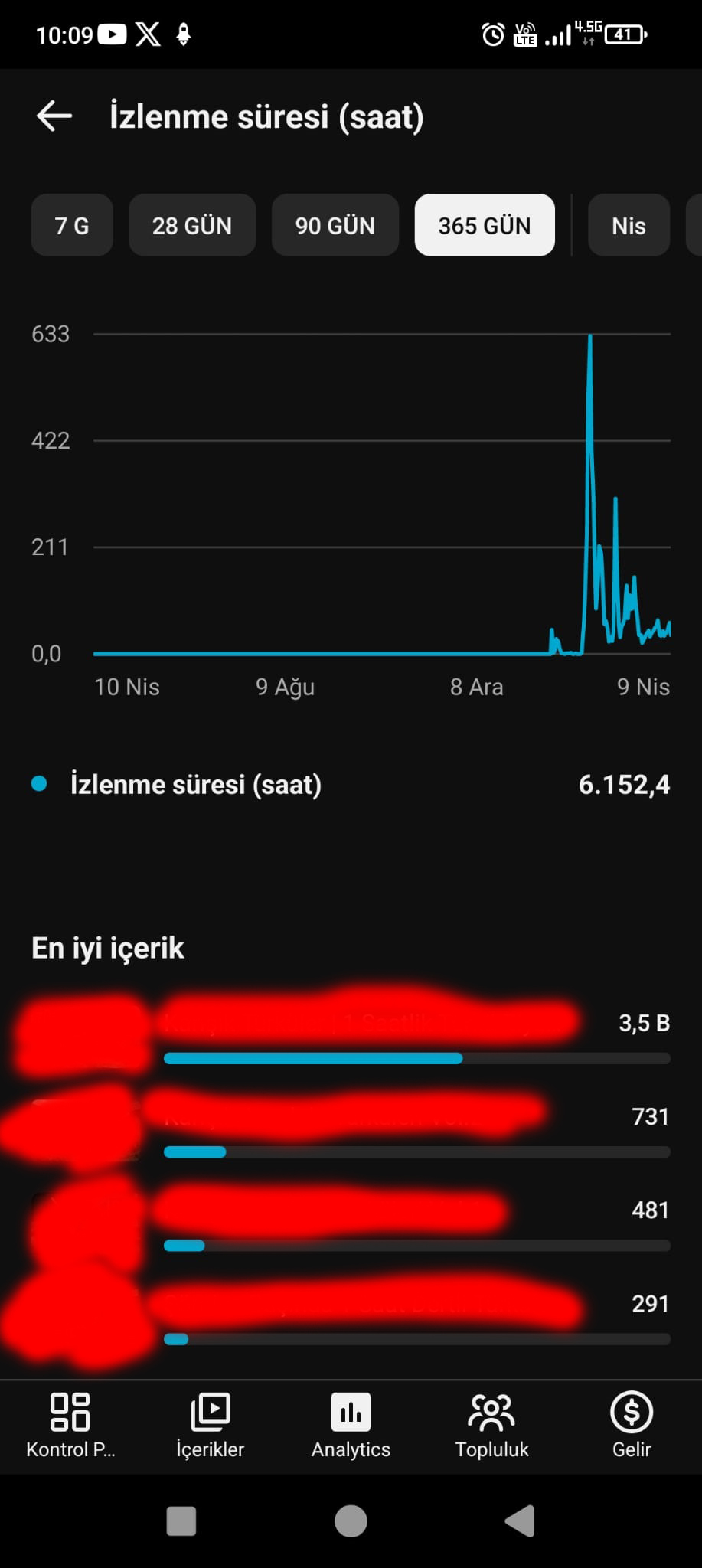Open the İçerikler tab
Image resolution: width=702 pixels, height=1568 pixels.
pos(211,1426)
